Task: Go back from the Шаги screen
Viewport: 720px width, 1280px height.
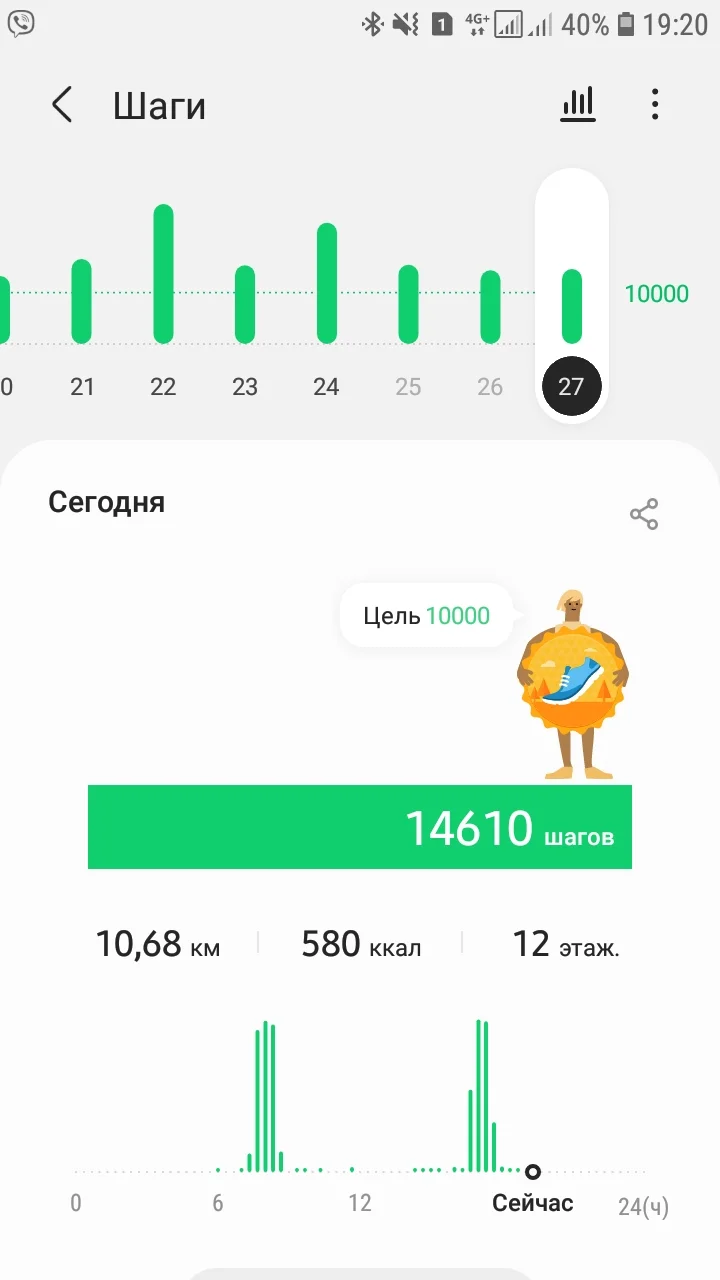Action: pyautogui.click(x=62, y=105)
